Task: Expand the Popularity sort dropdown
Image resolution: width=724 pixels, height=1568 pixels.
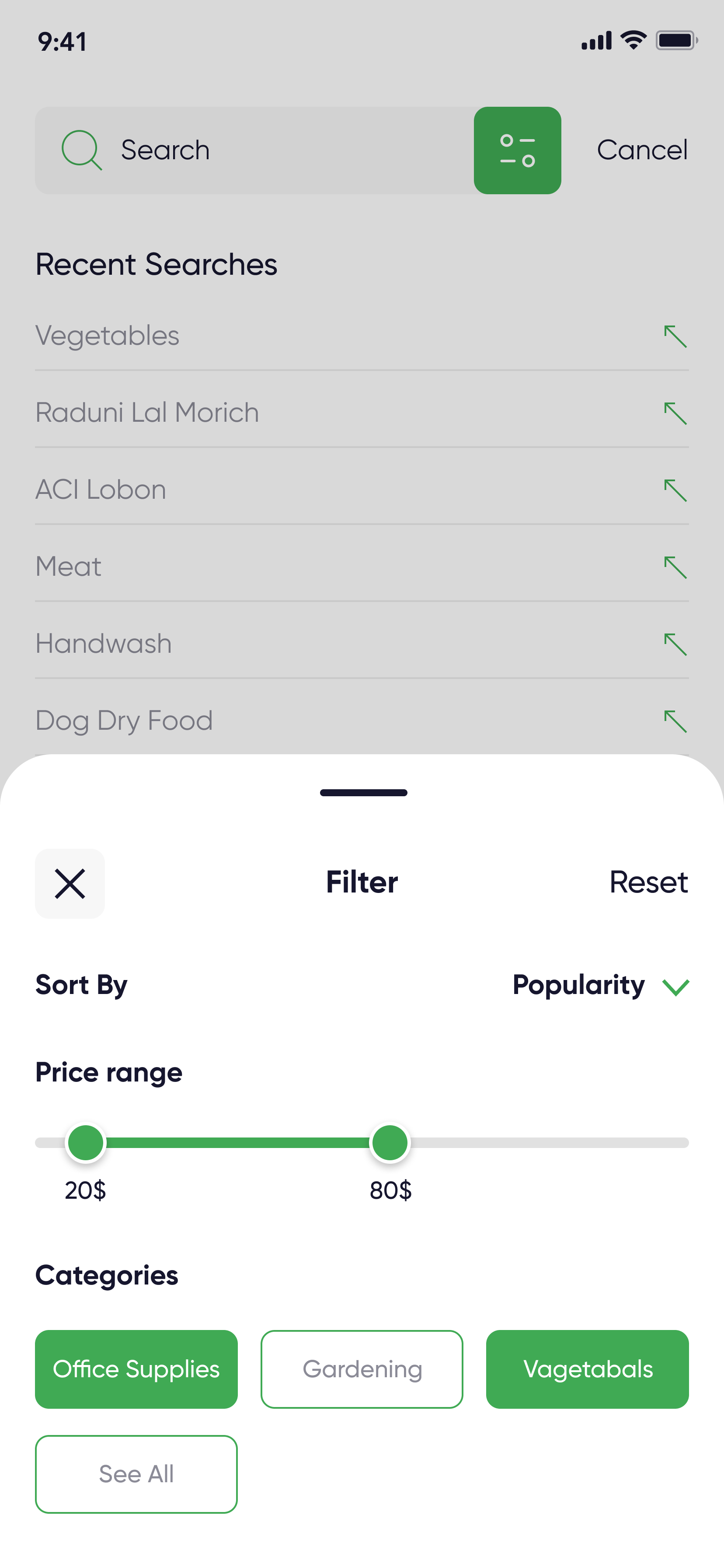Action: (x=600, y=985)
